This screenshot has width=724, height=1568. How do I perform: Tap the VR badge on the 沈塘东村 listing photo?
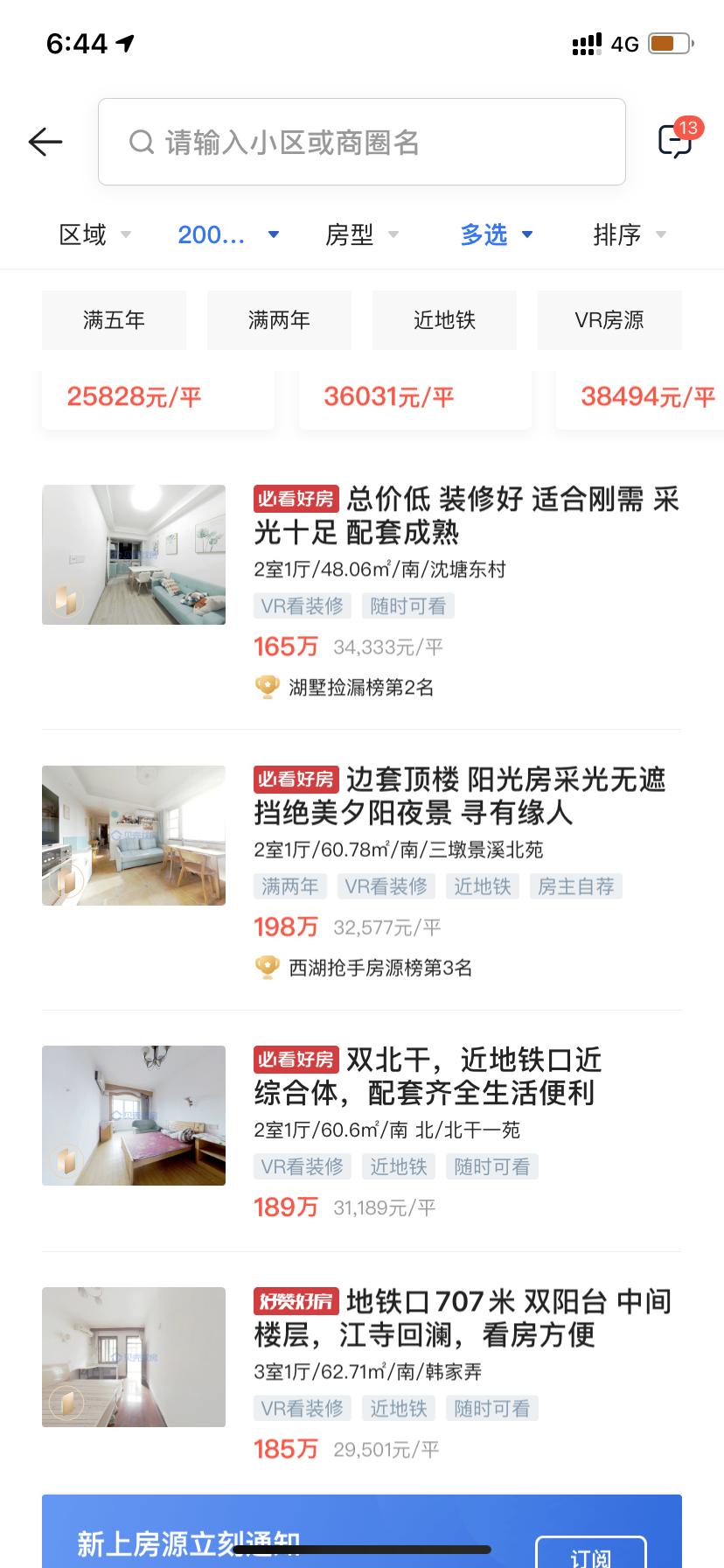(65, 601)
